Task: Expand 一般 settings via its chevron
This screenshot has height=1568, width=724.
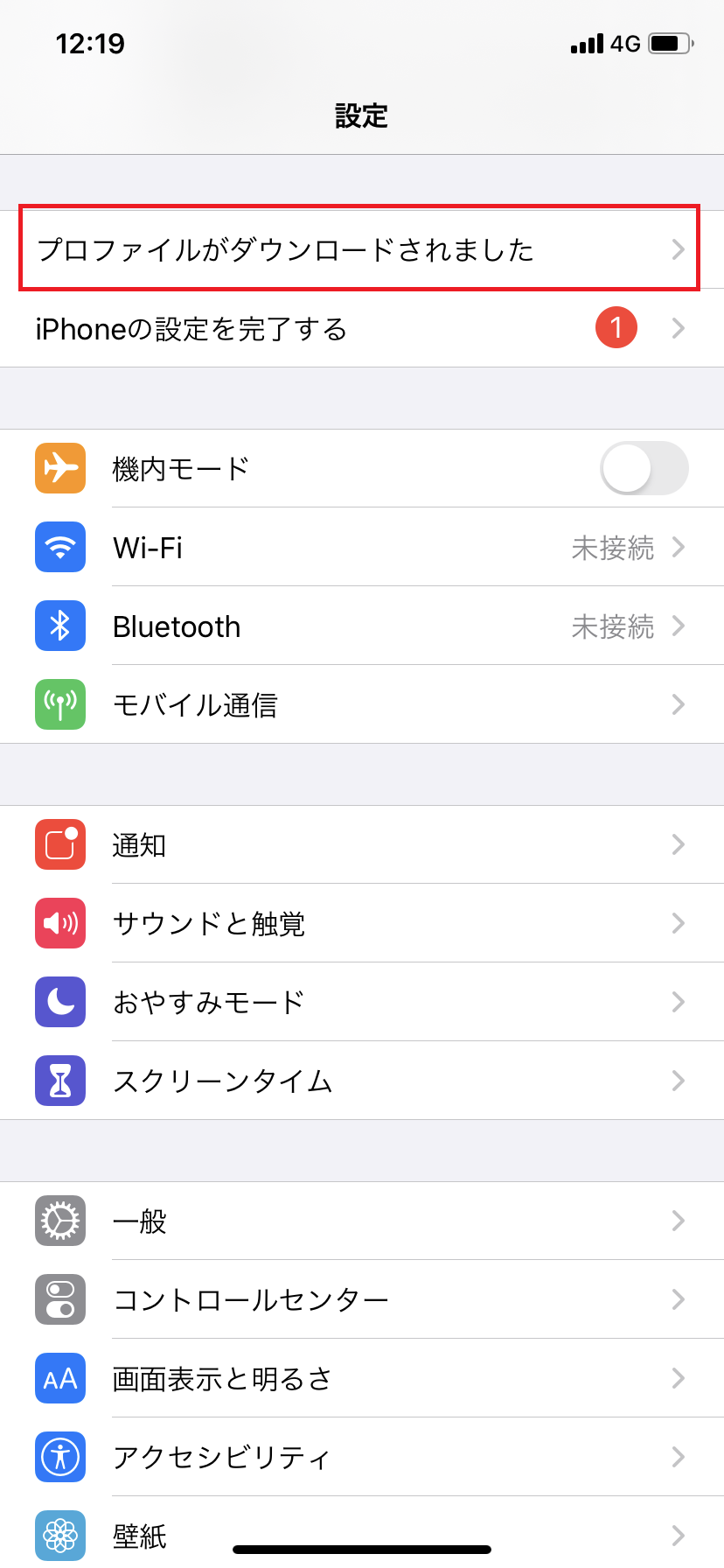Action: 678,1221
